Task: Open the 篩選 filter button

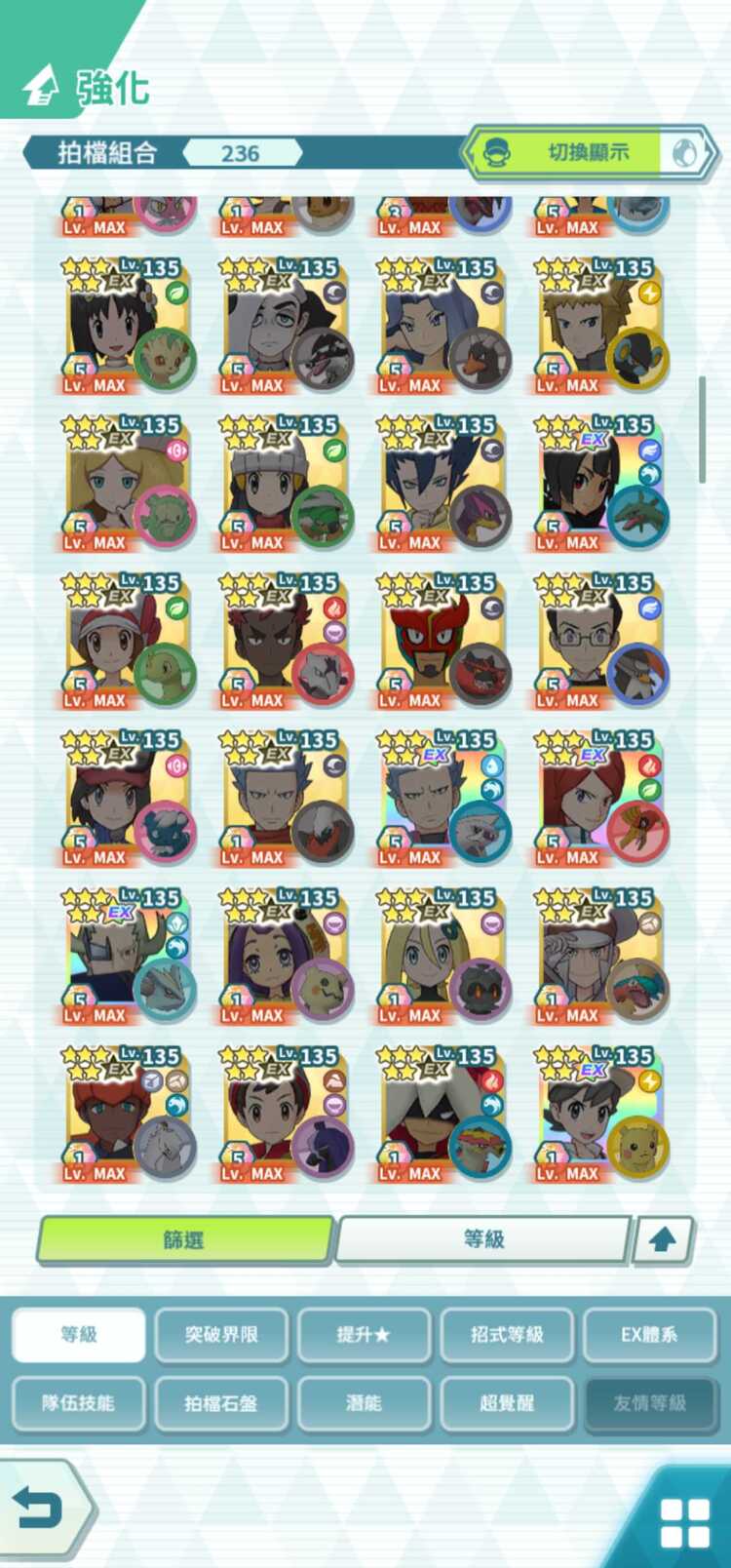Action: pyautogui.click(x=184, y=1239)
